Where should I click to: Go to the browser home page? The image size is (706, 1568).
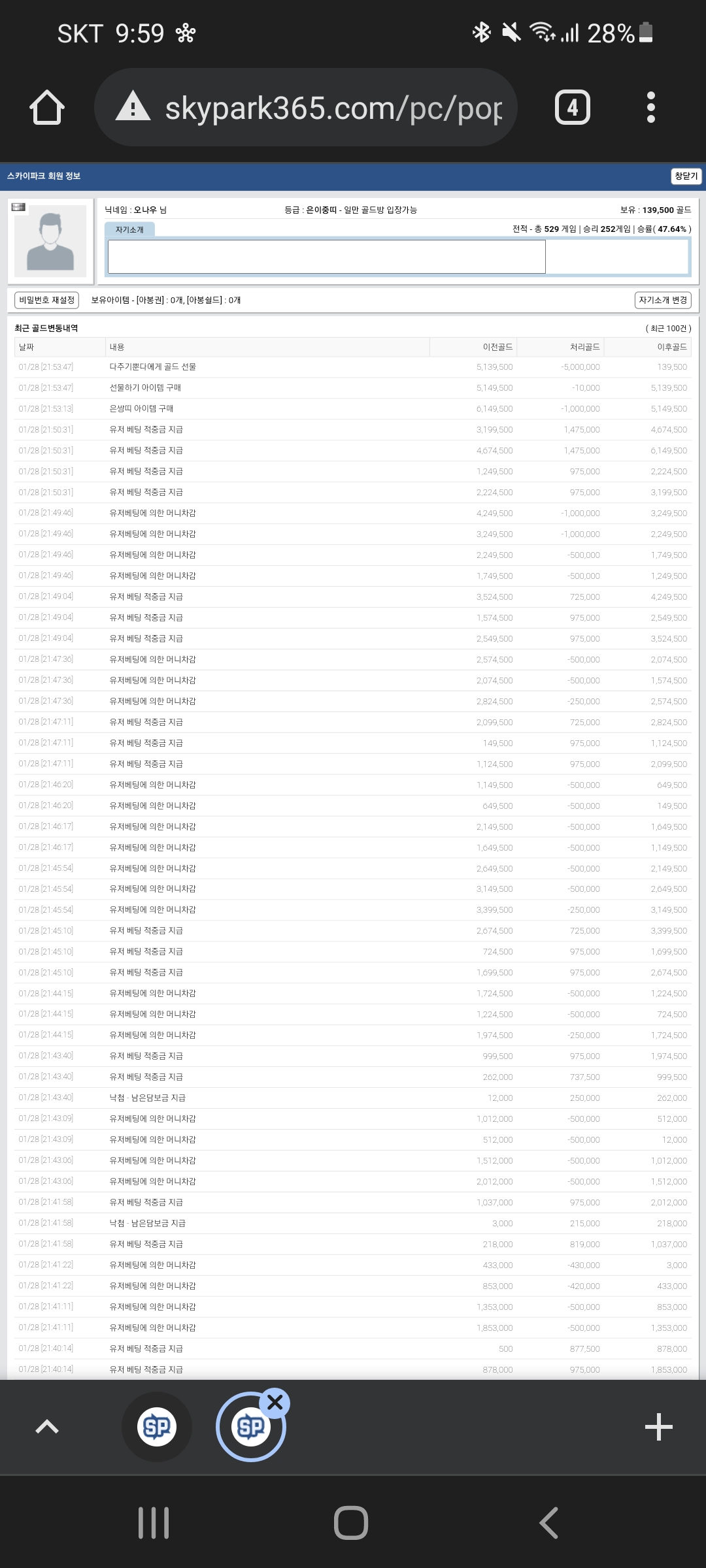click(47, 107)
